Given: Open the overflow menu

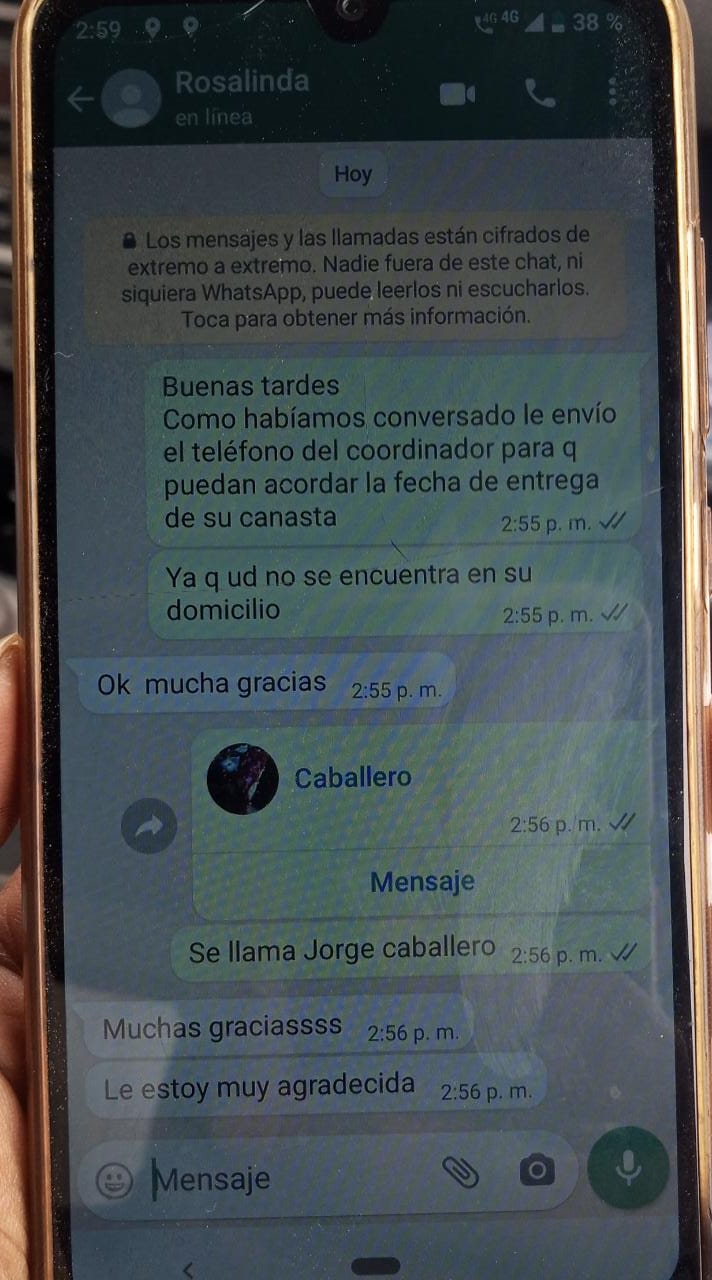Looking at the screenshot, I should [612, 93].
